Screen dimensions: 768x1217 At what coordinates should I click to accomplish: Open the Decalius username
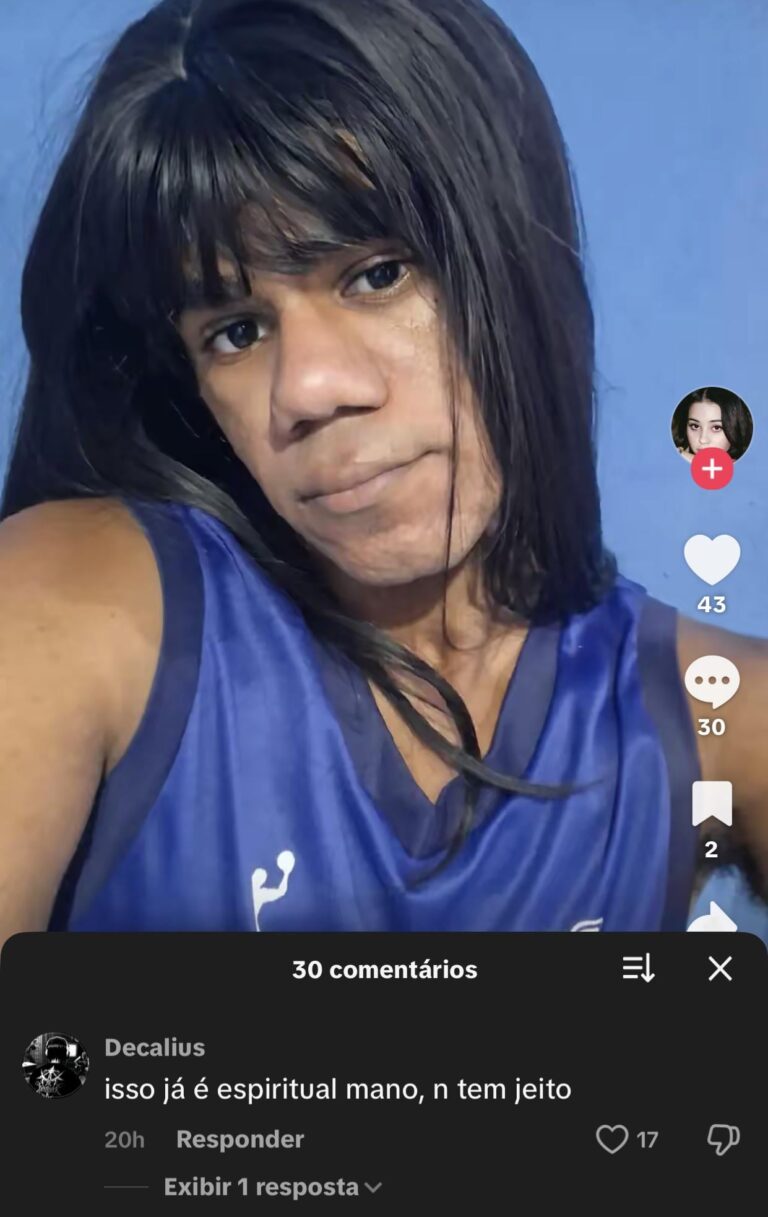(155, 1047)
